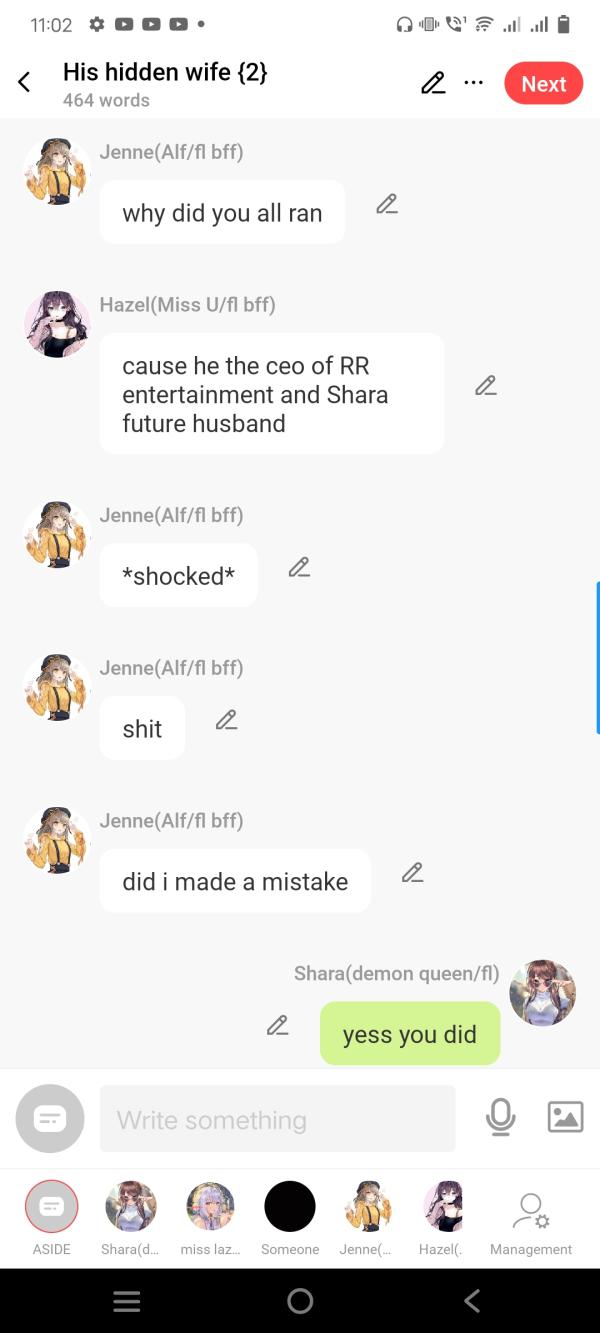The image size is (600, 1333).
Task: Focus the Write something text field
Action: click(277, 1119)
